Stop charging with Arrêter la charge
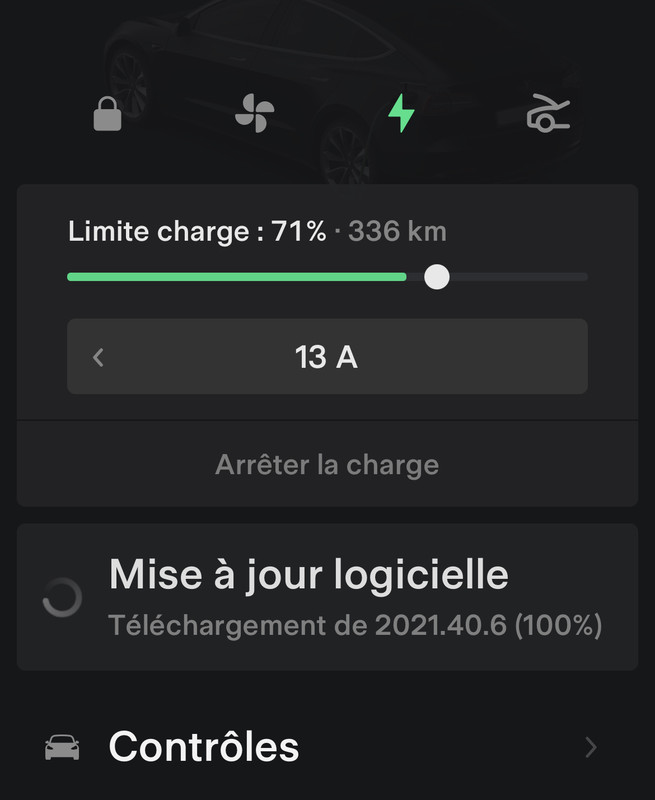 click(x=327, y=465)
